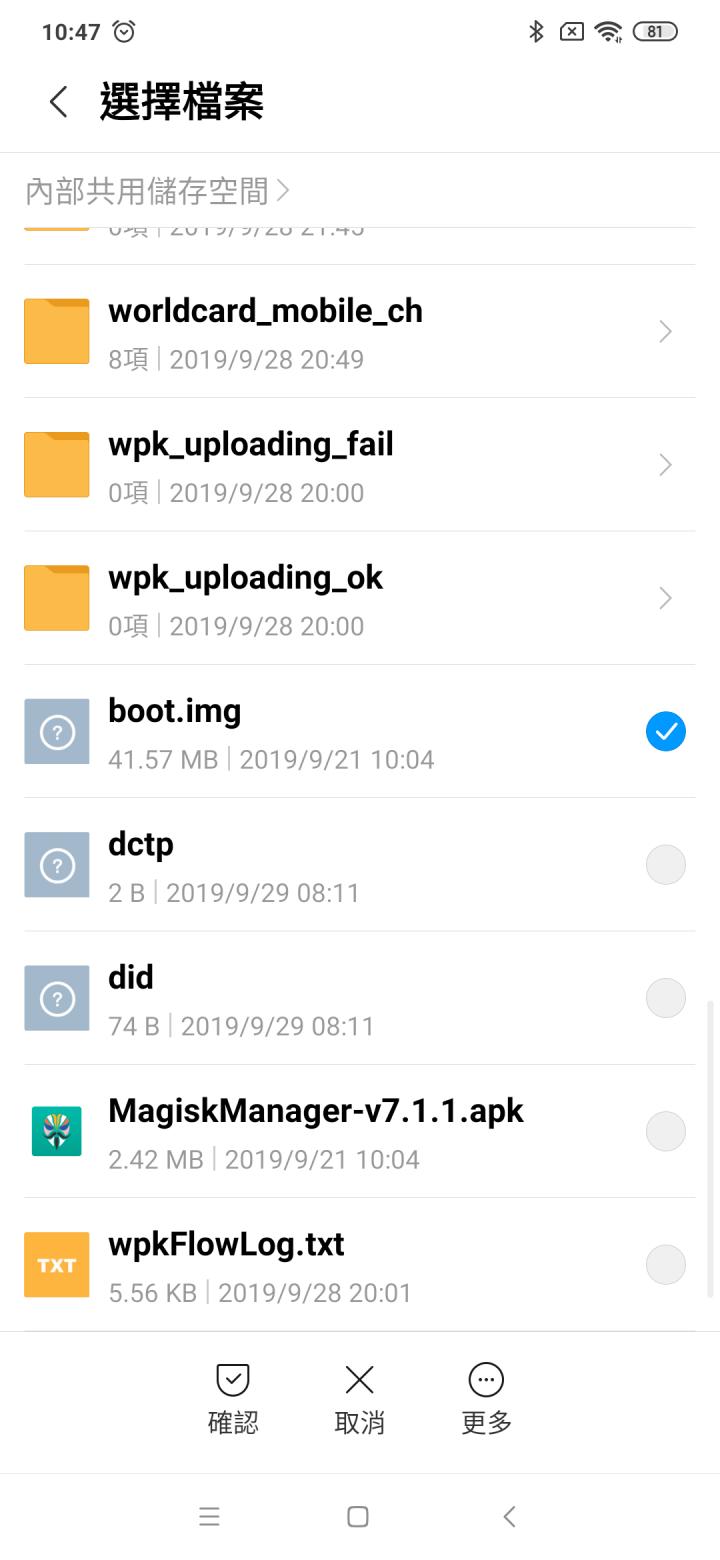Go back using the header arrow
Screen dimensions: 720x1560
[x=59, y=102]
